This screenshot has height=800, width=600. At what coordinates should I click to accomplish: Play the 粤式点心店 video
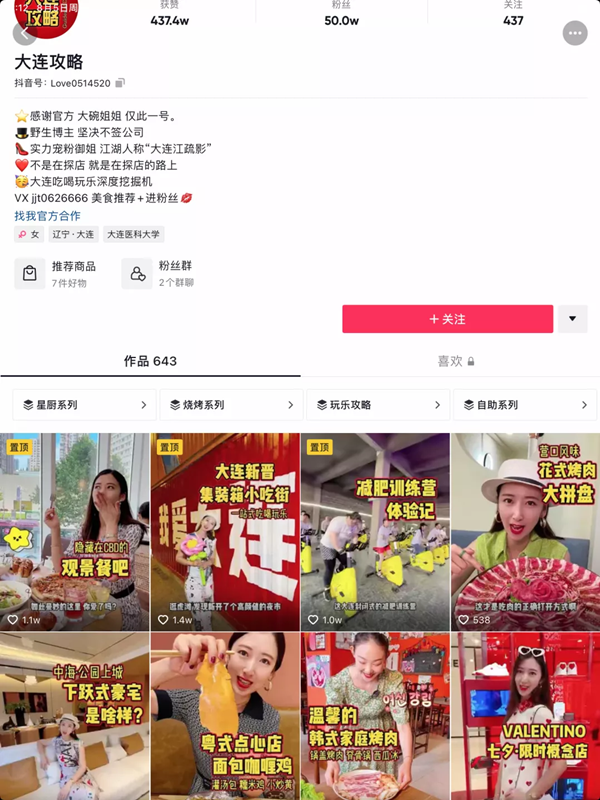225,715
